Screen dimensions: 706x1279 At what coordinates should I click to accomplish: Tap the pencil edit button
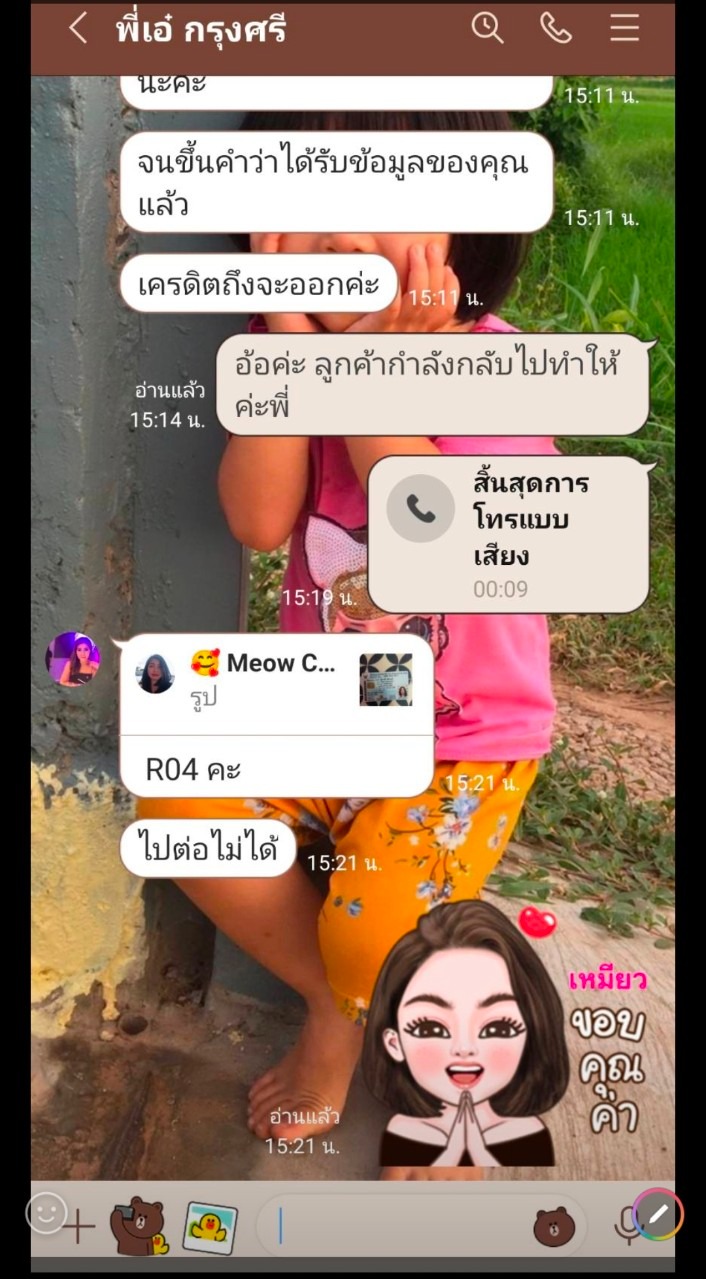(x=658, y=1215)
